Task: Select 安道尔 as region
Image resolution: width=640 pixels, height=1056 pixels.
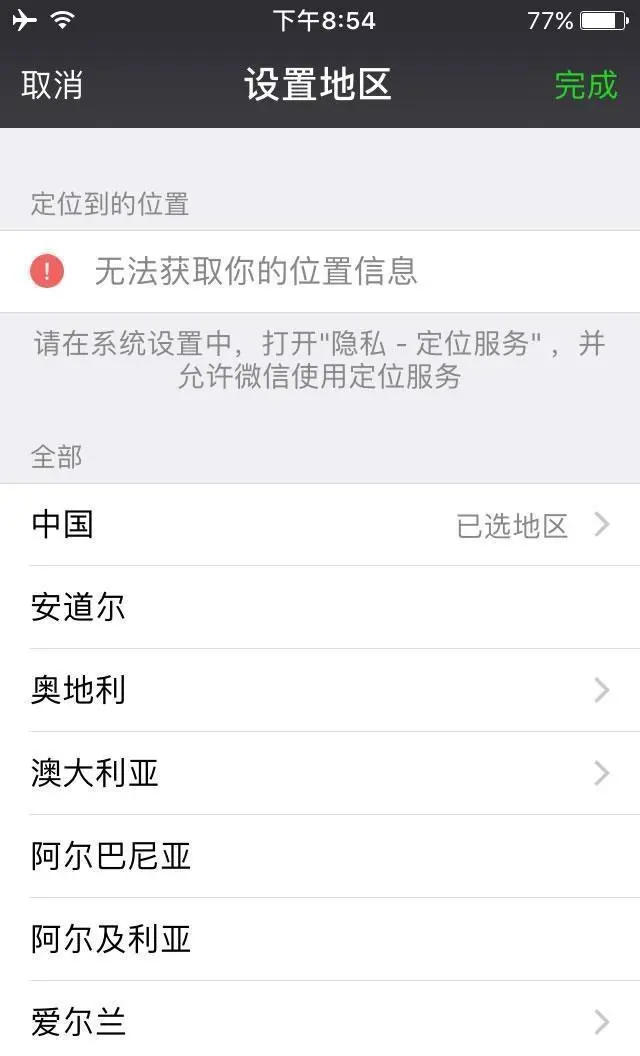Action: pos(320,607)
